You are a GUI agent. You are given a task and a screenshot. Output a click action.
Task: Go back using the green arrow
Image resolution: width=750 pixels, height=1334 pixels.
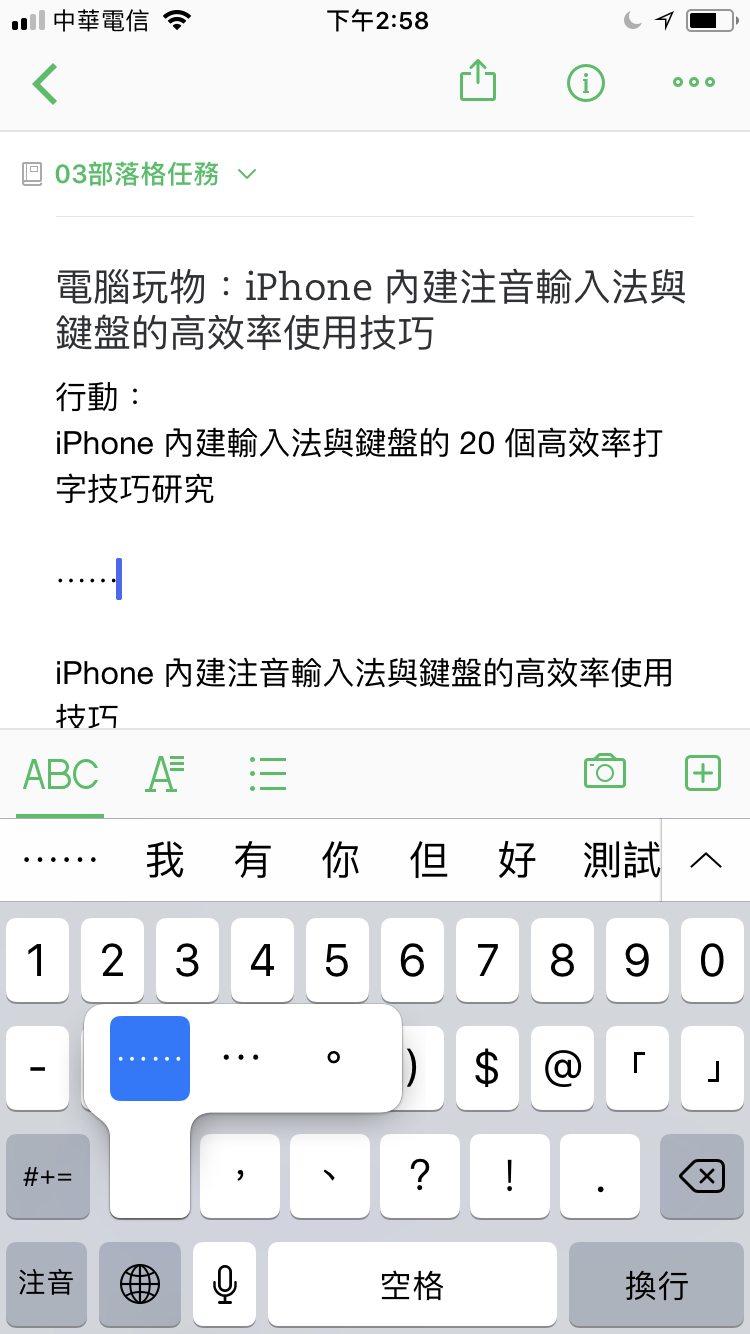pos(45,83)
